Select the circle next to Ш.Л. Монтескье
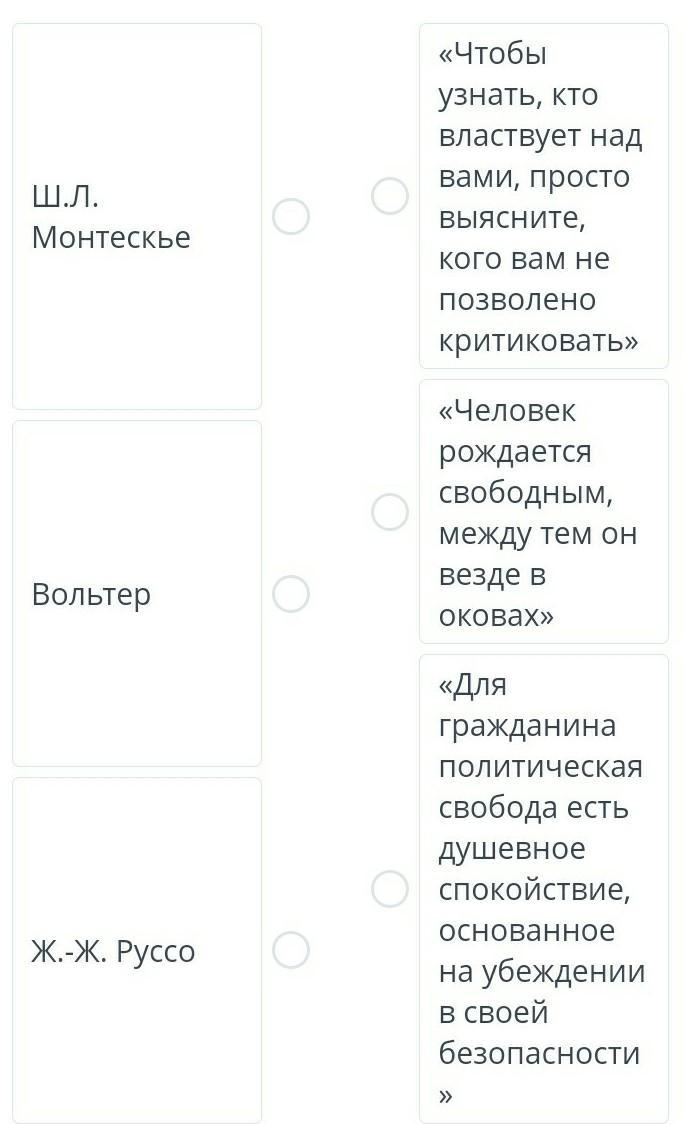 291,216
